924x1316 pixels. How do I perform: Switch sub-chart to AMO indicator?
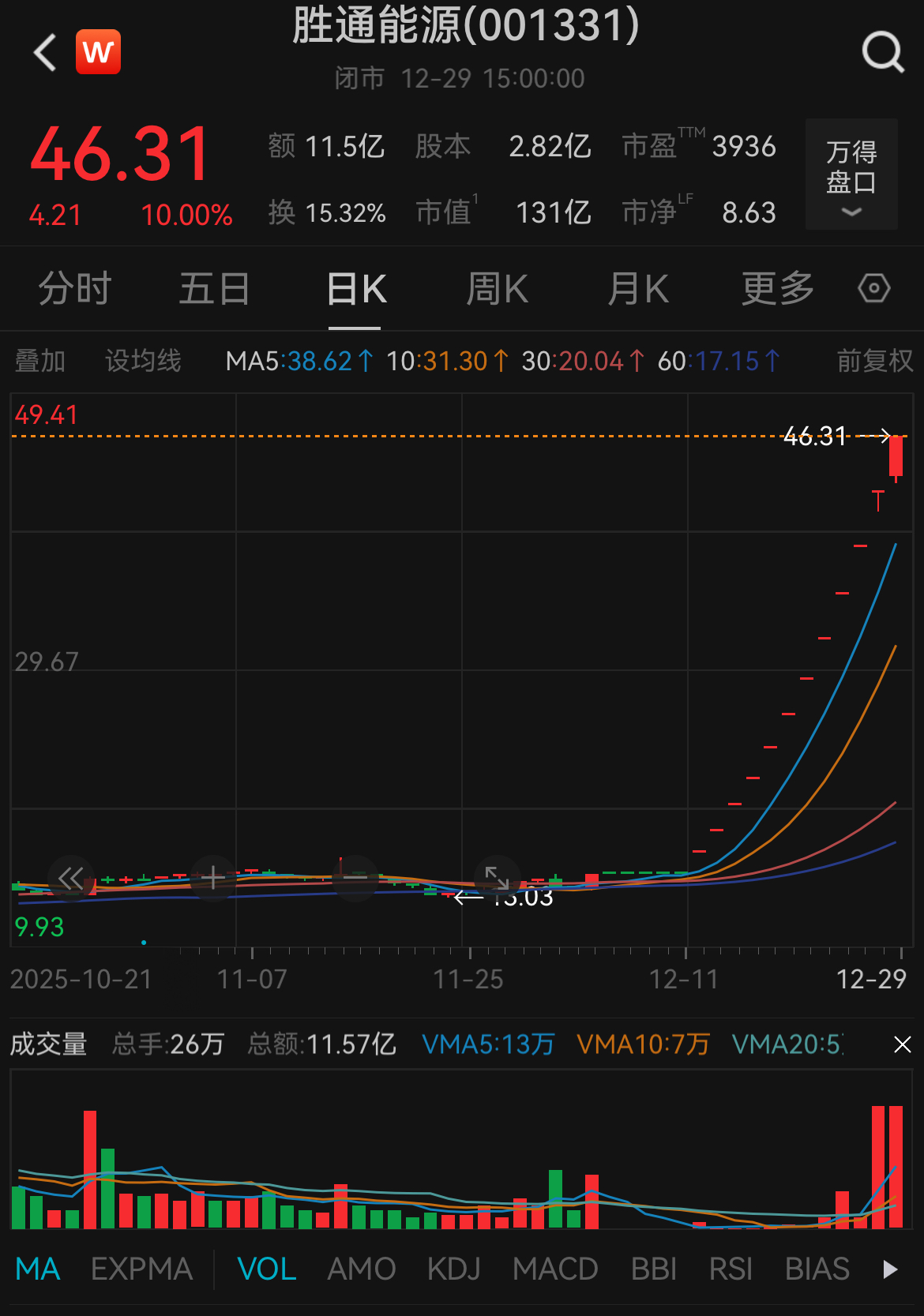click(x=362, y=1269)
